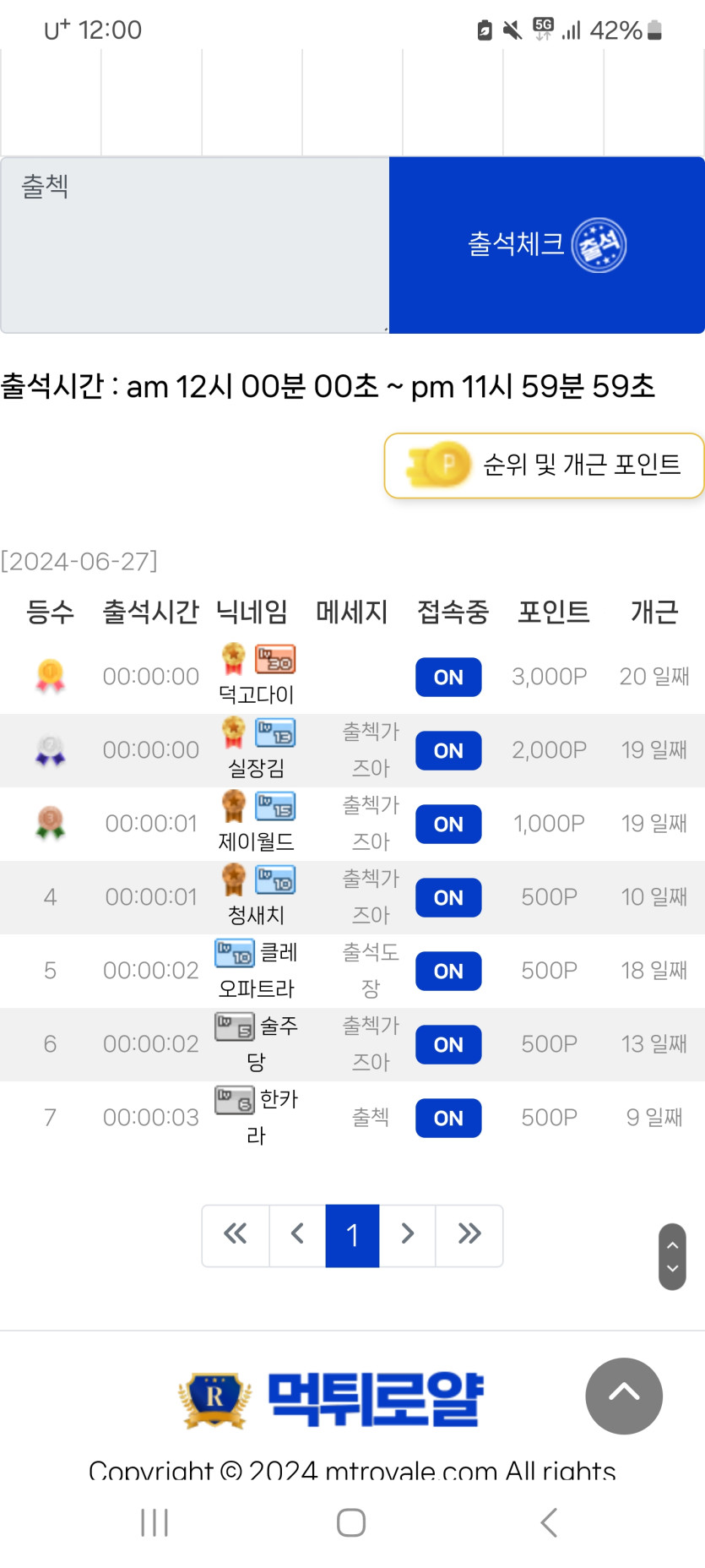Tap the scroll-to-top arrow button
Image resolution: width=705 pixels, height=1568 pixels.
tap(623, 1395)
